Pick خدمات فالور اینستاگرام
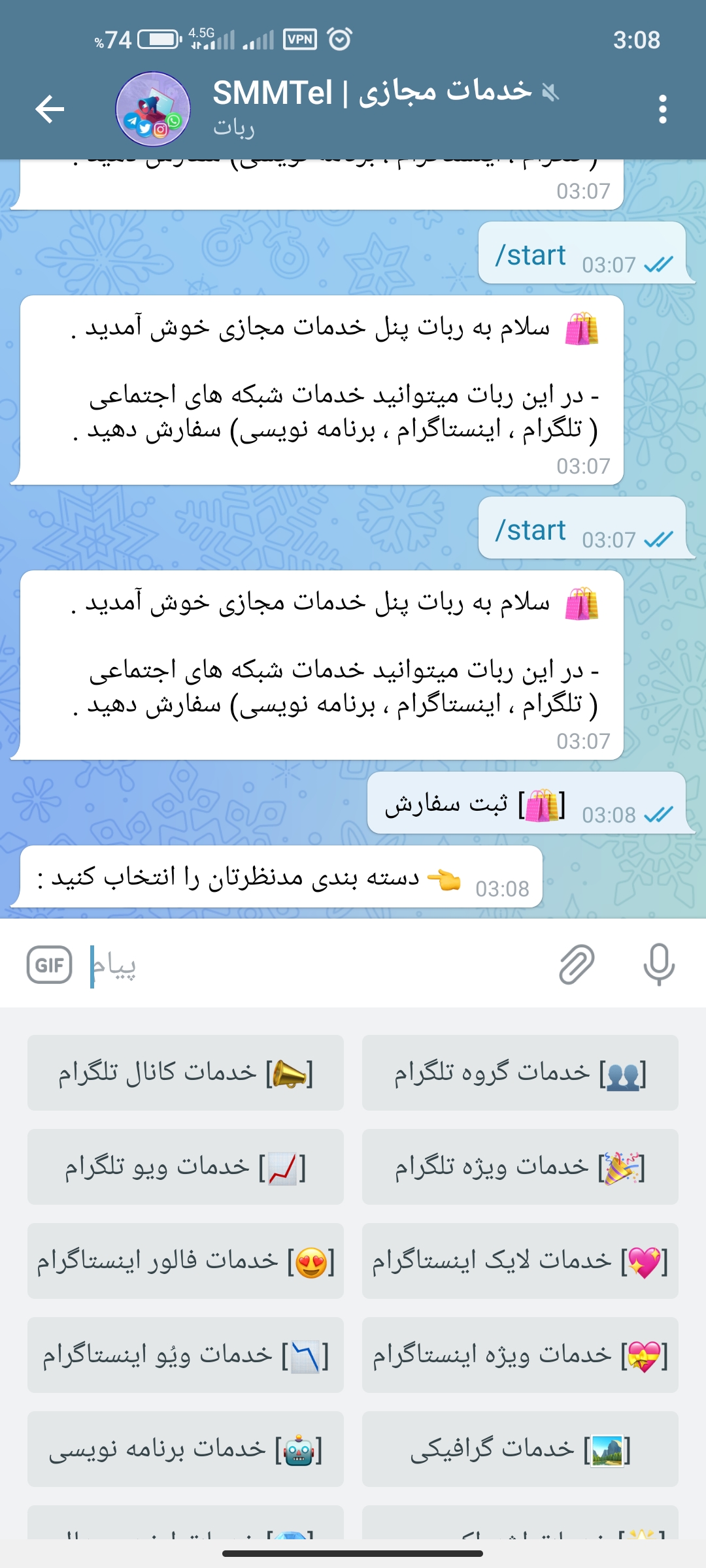 pos(186,1261)
